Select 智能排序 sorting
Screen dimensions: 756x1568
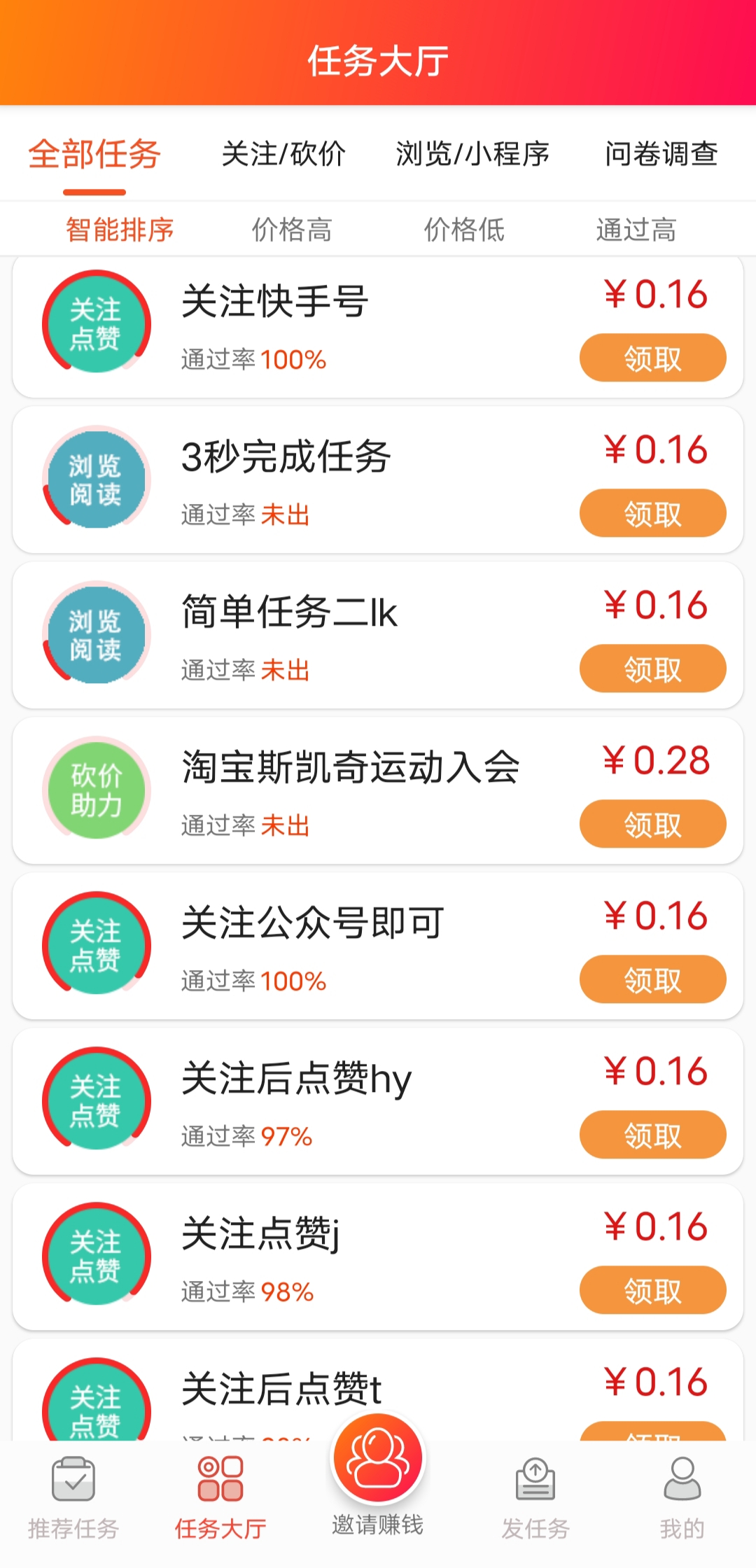pos(120,230)
